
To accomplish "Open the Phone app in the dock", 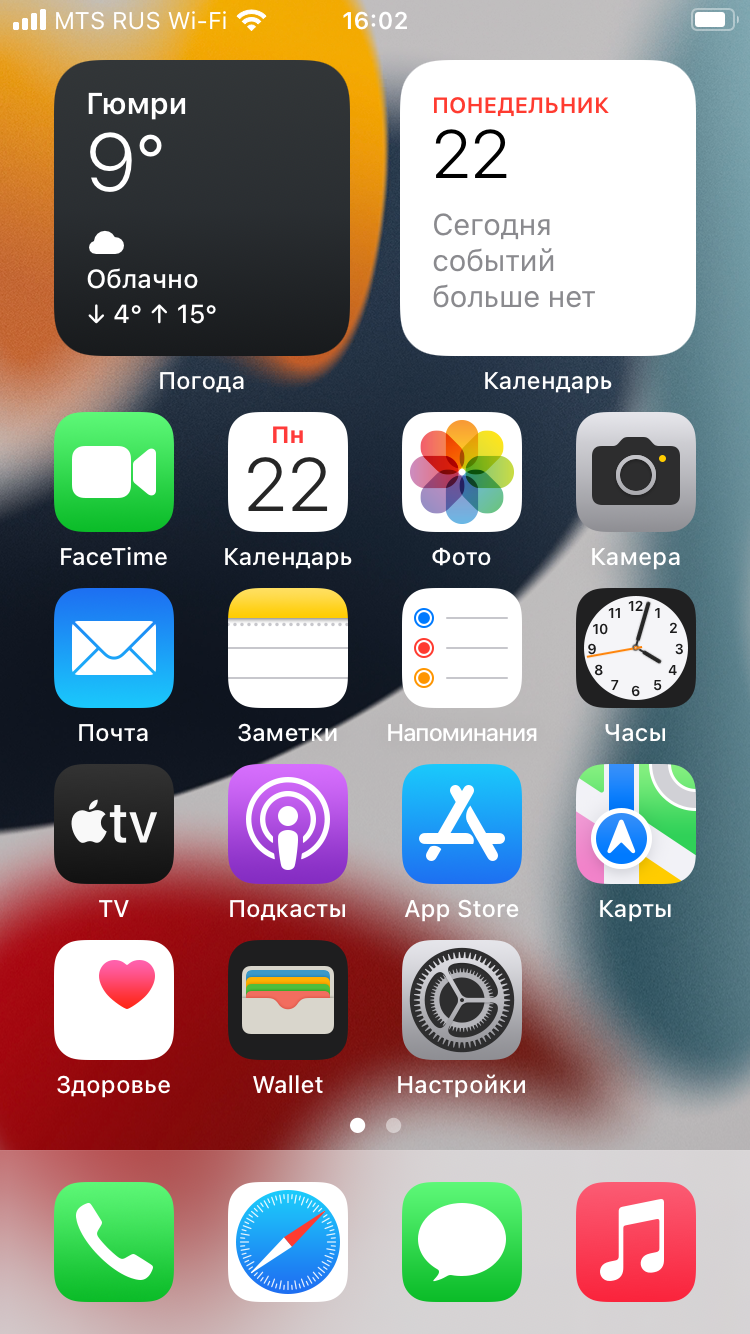I will (114, 1242).
